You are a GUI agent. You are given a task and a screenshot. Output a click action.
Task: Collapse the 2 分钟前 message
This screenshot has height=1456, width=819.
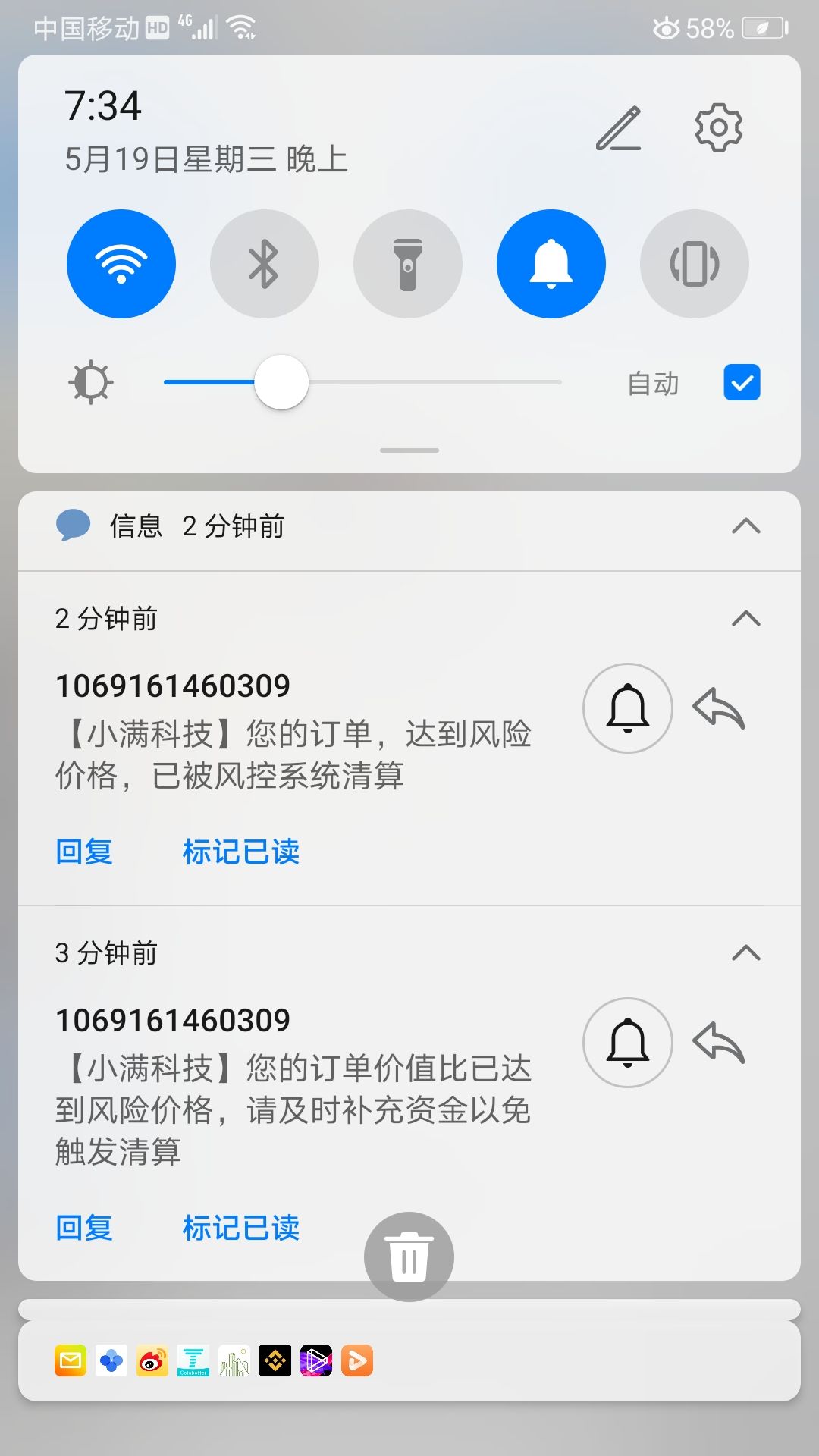click(746, 619)
